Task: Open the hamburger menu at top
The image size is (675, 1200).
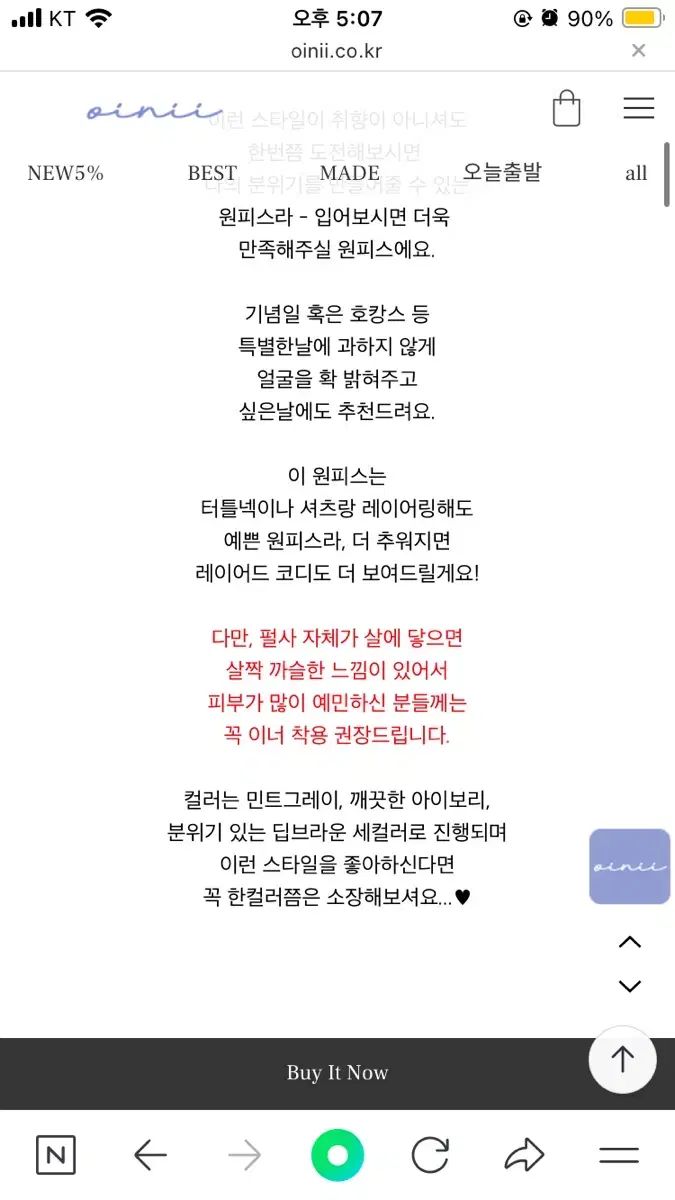Action: (x=638, y=108)
